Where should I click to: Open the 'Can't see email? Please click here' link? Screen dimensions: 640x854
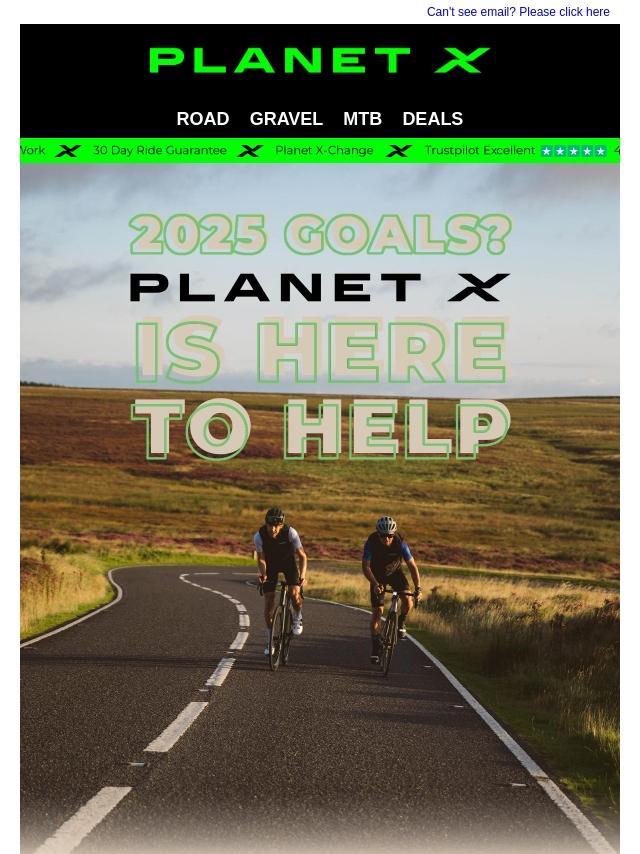click(518, 12)
